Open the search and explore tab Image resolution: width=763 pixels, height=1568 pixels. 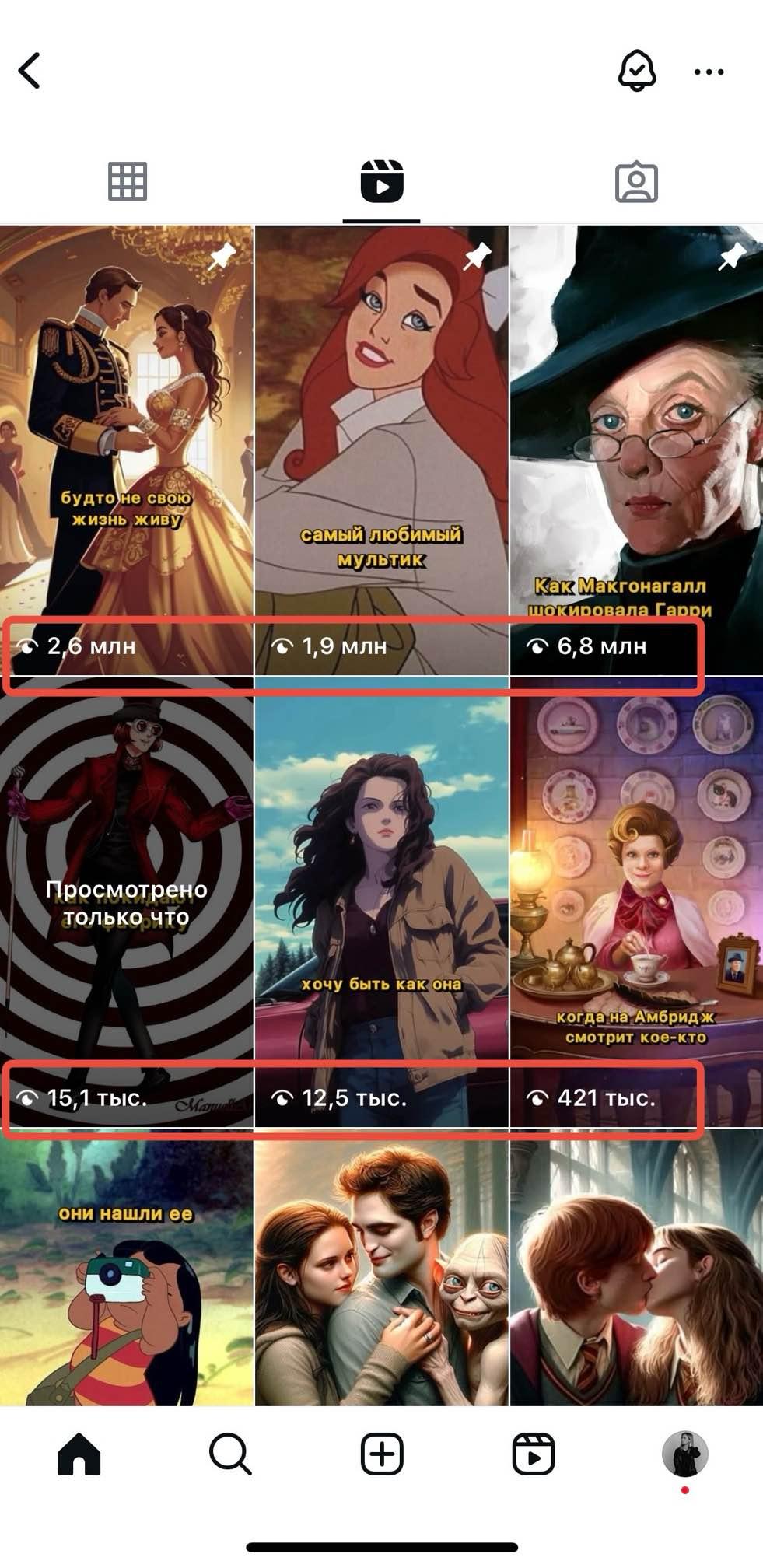pyautogui.click(x=230, y=1454)
